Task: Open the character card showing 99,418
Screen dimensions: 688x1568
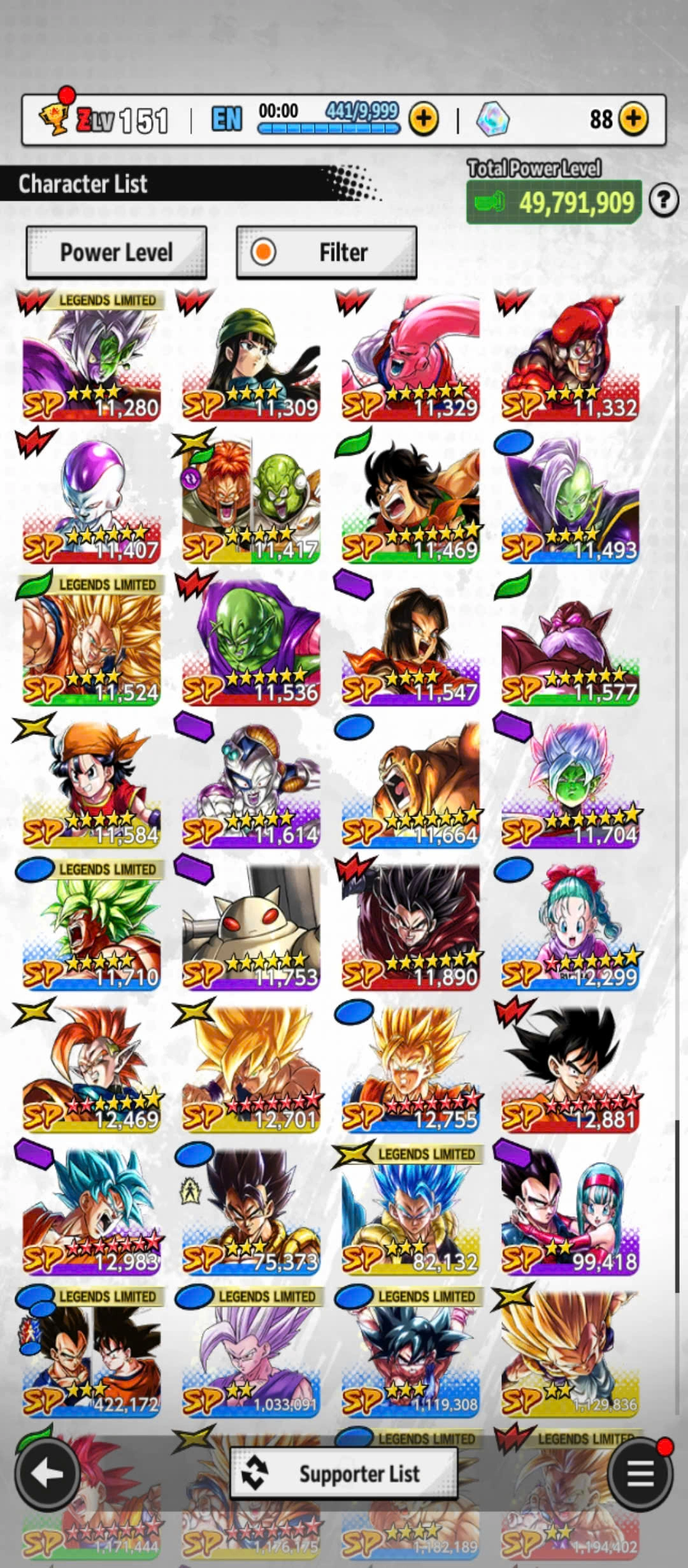Action: [x=570, y=1214]
